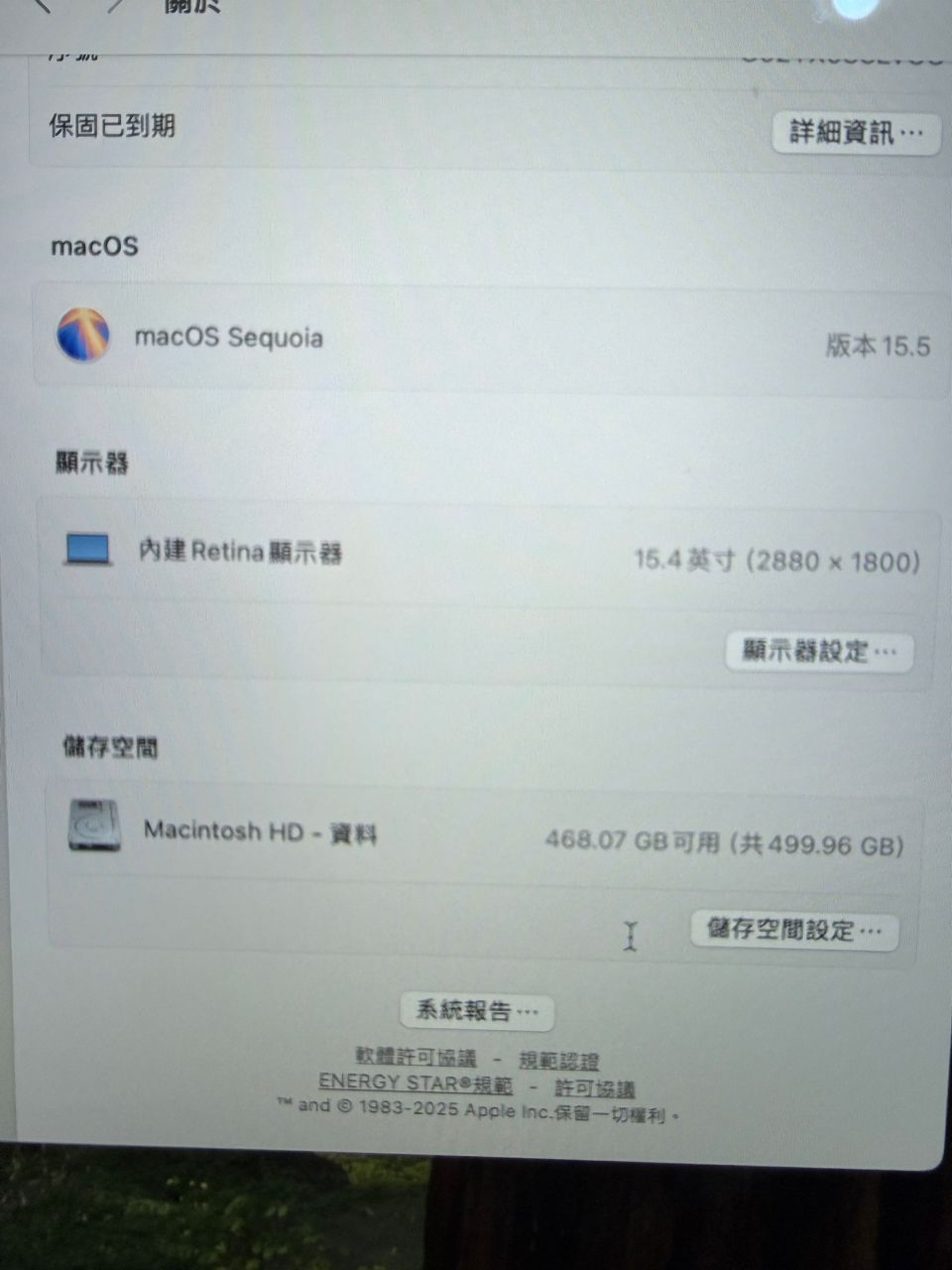Open the ENERGY STAR規範 link
Image resolution: width=952 pixels, height=1270 pixels.
point(416,1082)
